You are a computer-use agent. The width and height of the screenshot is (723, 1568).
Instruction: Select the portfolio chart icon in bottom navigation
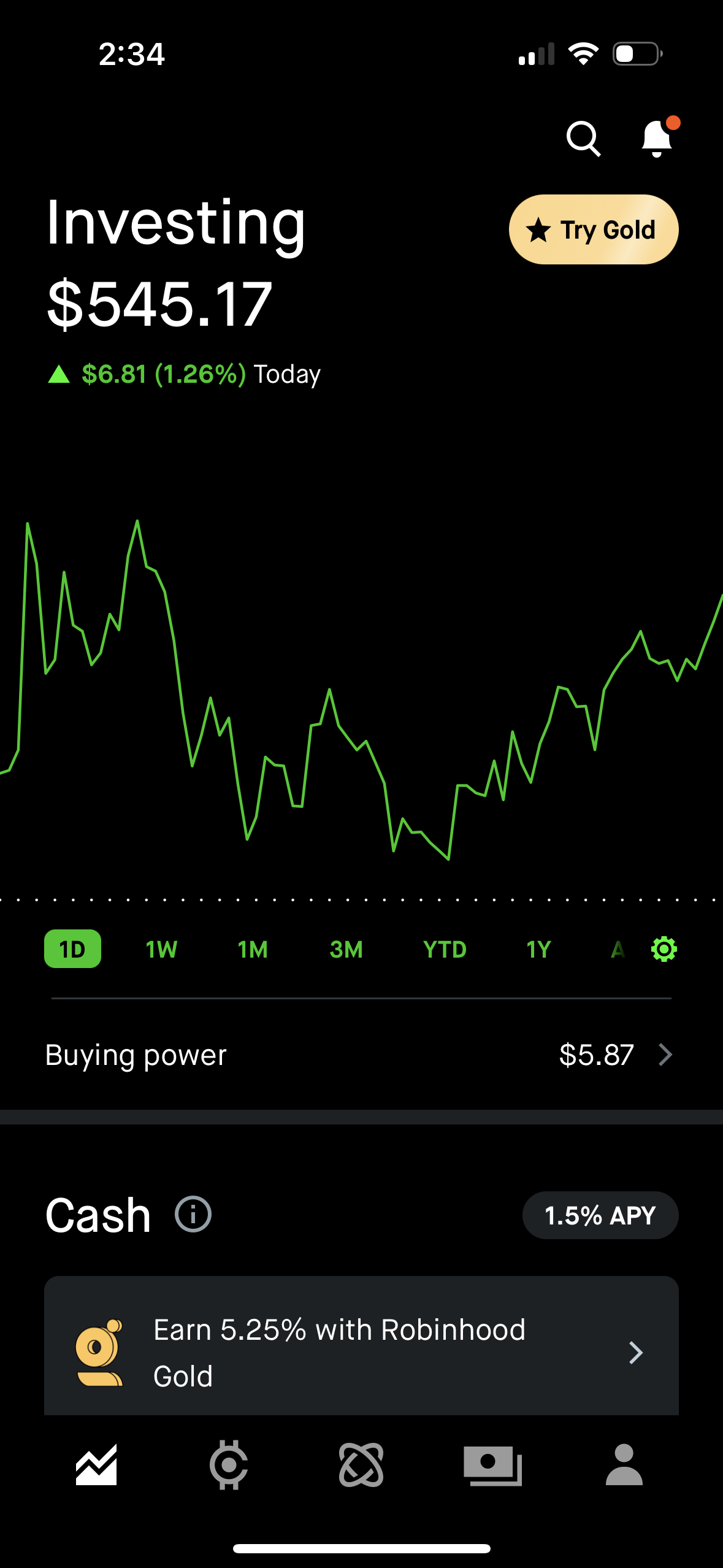tap(96, 1465)
